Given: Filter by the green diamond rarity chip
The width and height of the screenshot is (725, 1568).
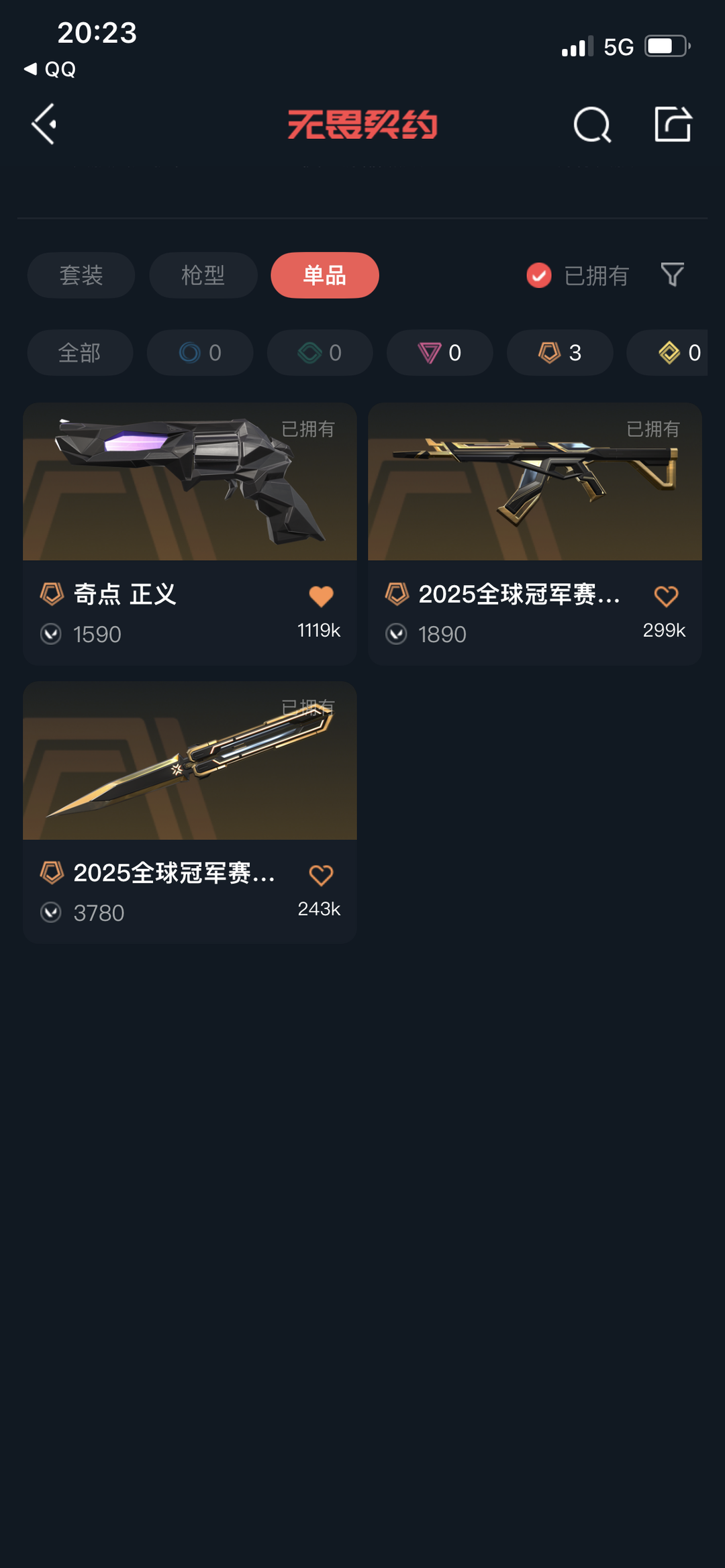Looking at the screenshot, I should [320, 352].
